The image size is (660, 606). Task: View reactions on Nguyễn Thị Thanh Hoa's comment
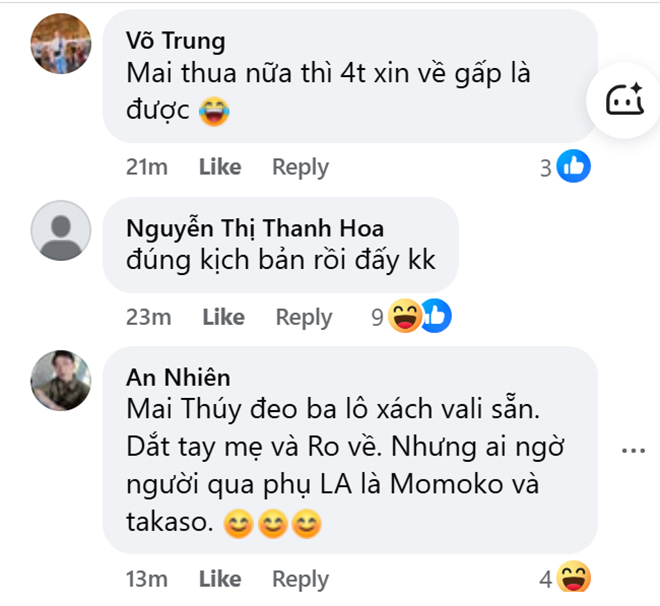click(412, 317)
